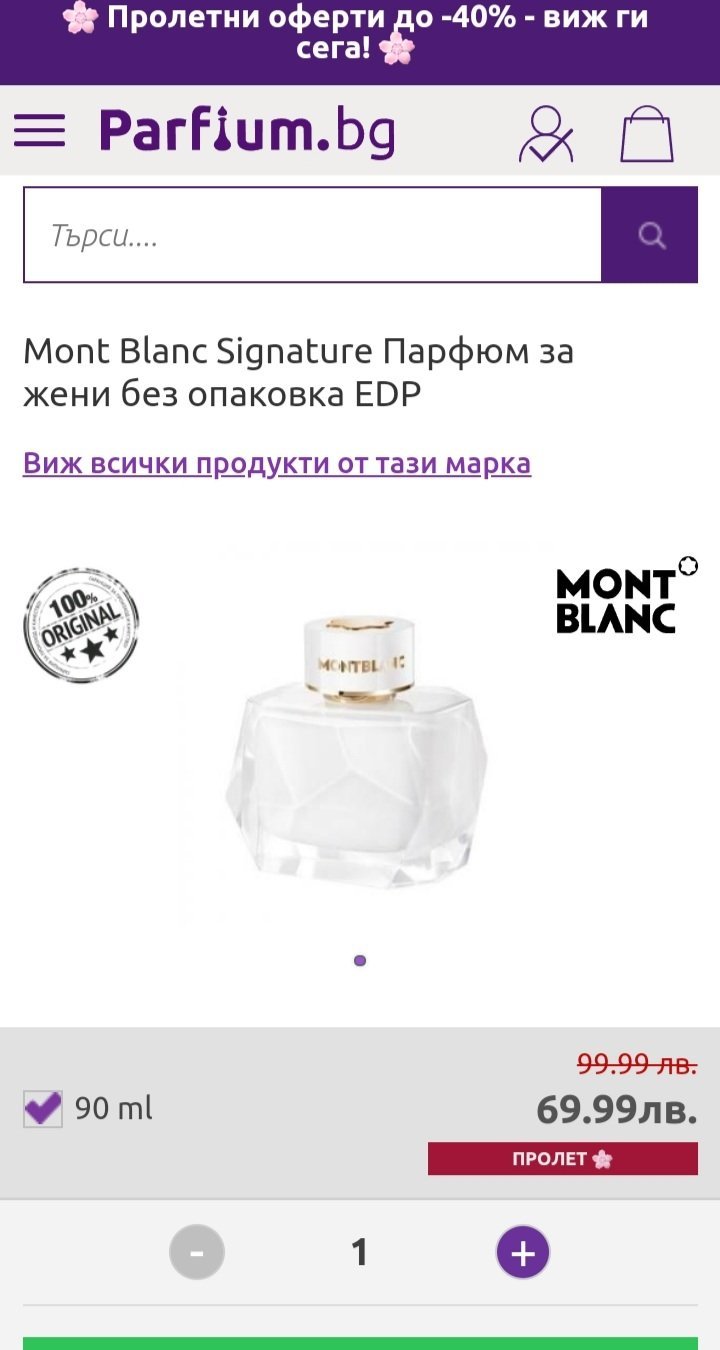This screenshot has width=720, height=1350.
Task: Focus the Търси search field
Action: [312, 236]
